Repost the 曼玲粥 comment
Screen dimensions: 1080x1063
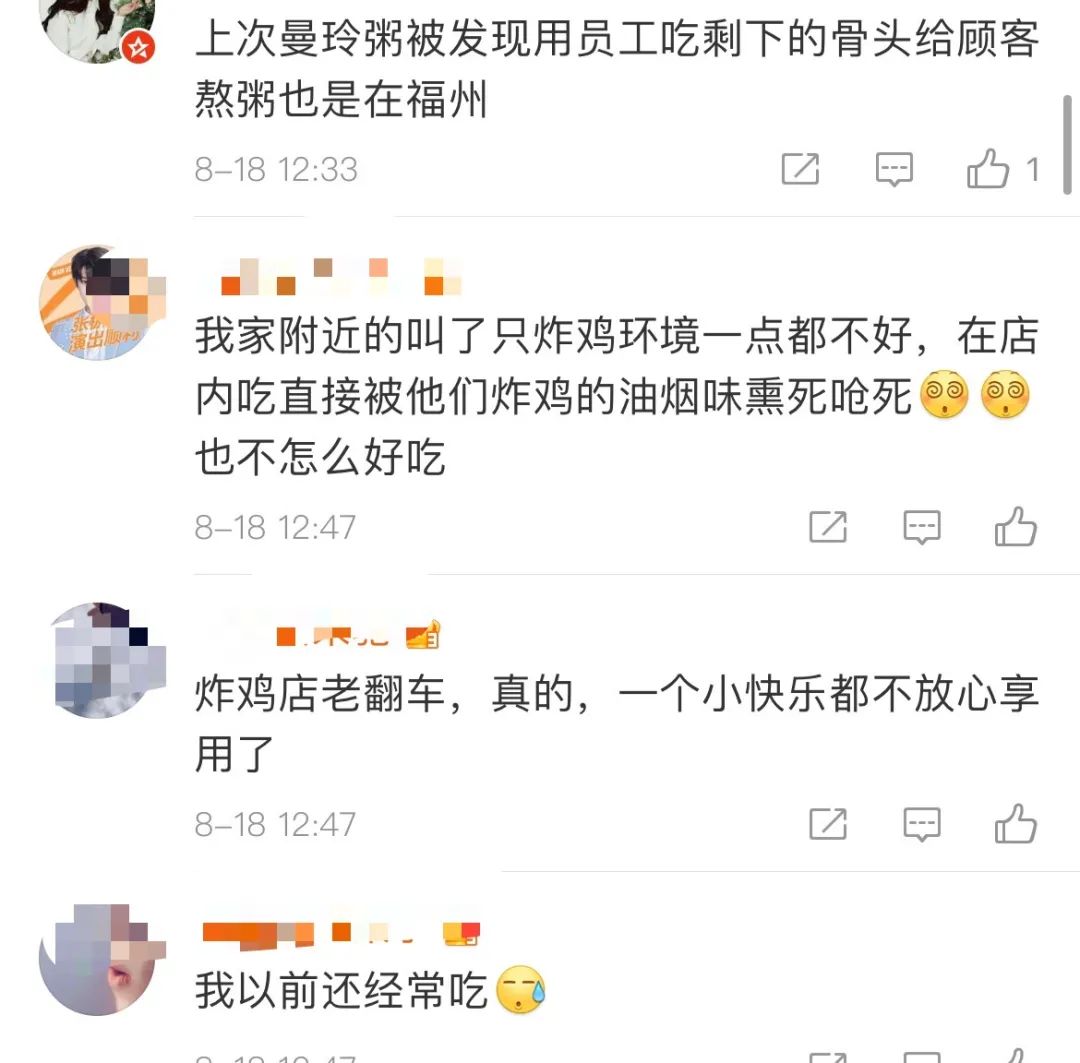[800, 170]
